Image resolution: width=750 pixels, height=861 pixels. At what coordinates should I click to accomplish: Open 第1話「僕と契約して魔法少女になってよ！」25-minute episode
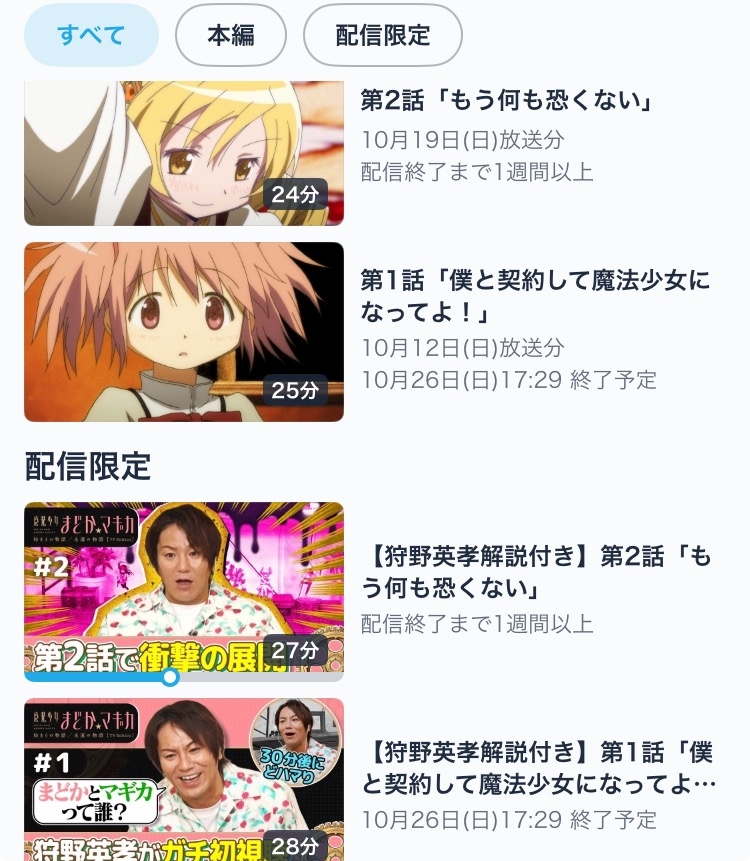pyautogui.click(x=184, y=331)
